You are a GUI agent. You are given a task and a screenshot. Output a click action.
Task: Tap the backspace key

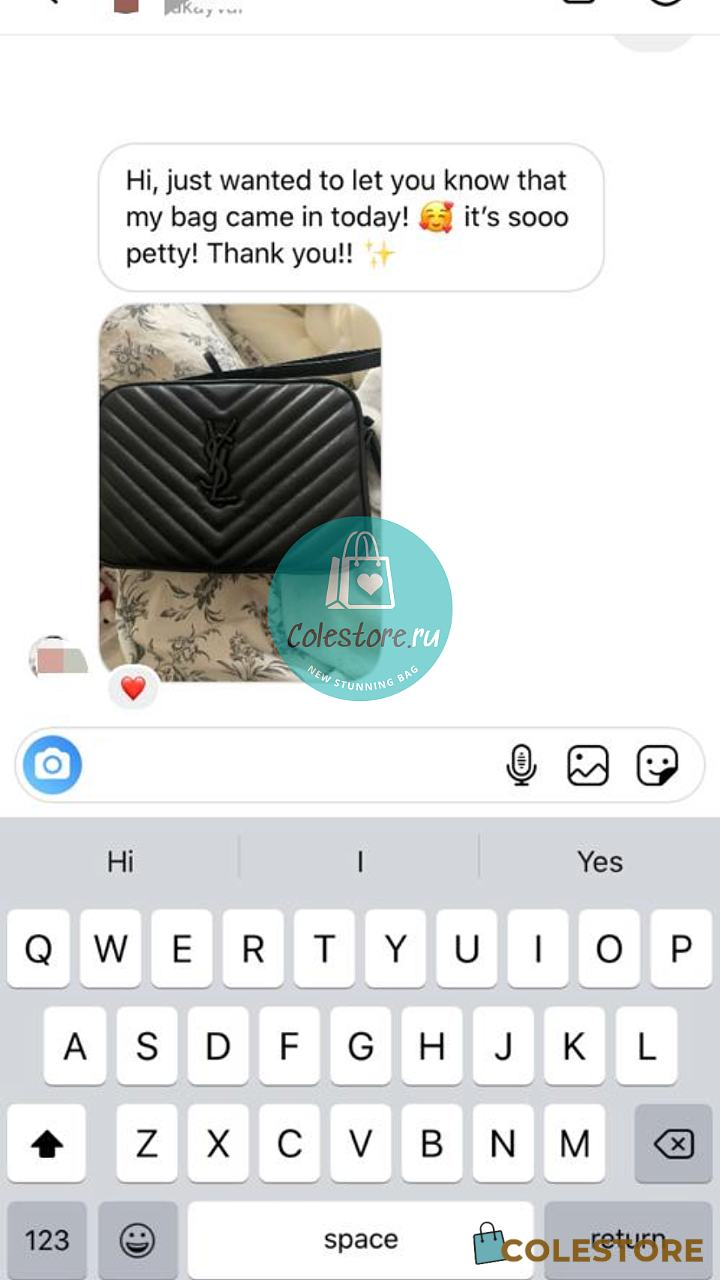click(x=674, y=1143)
